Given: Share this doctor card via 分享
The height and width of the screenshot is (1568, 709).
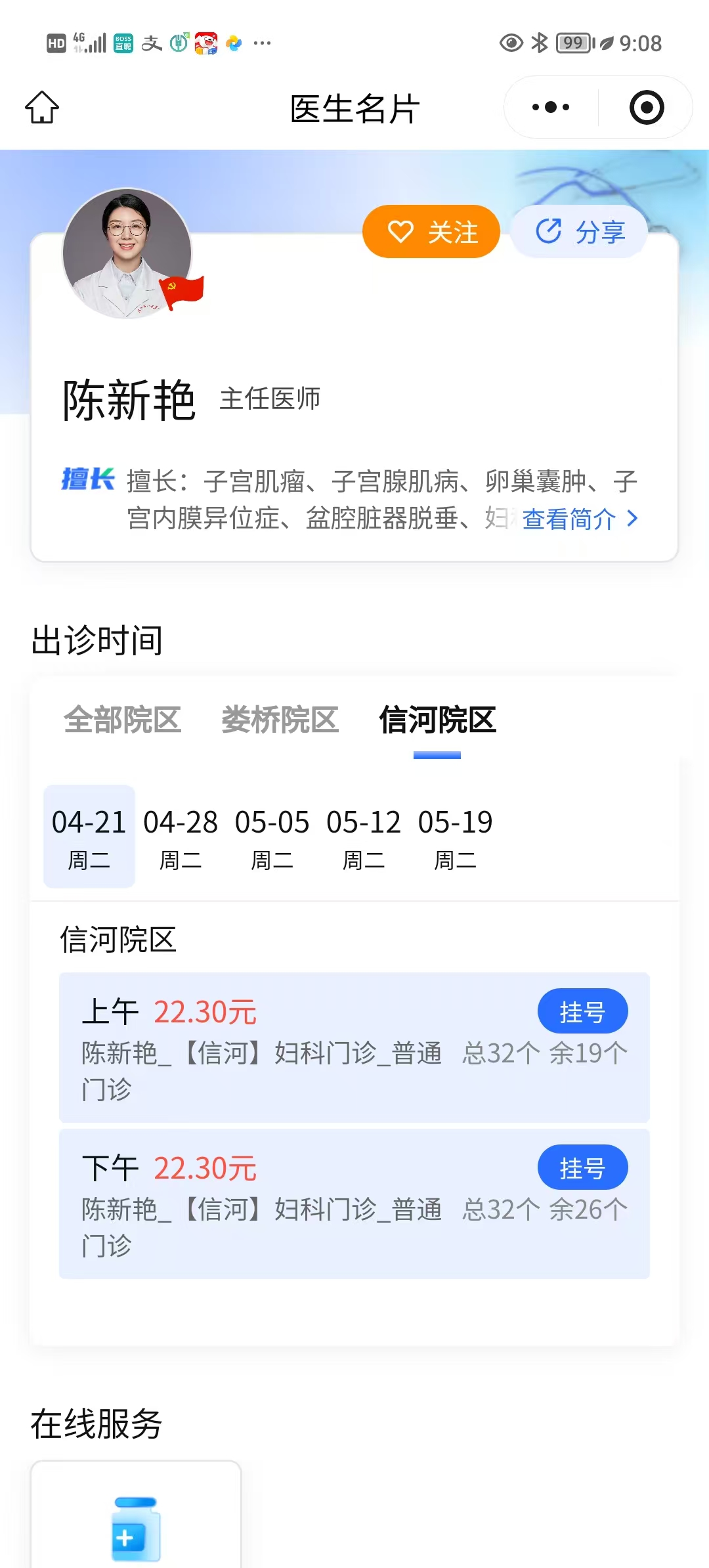Looking at the screenshot, I should [x=579, y=232].
